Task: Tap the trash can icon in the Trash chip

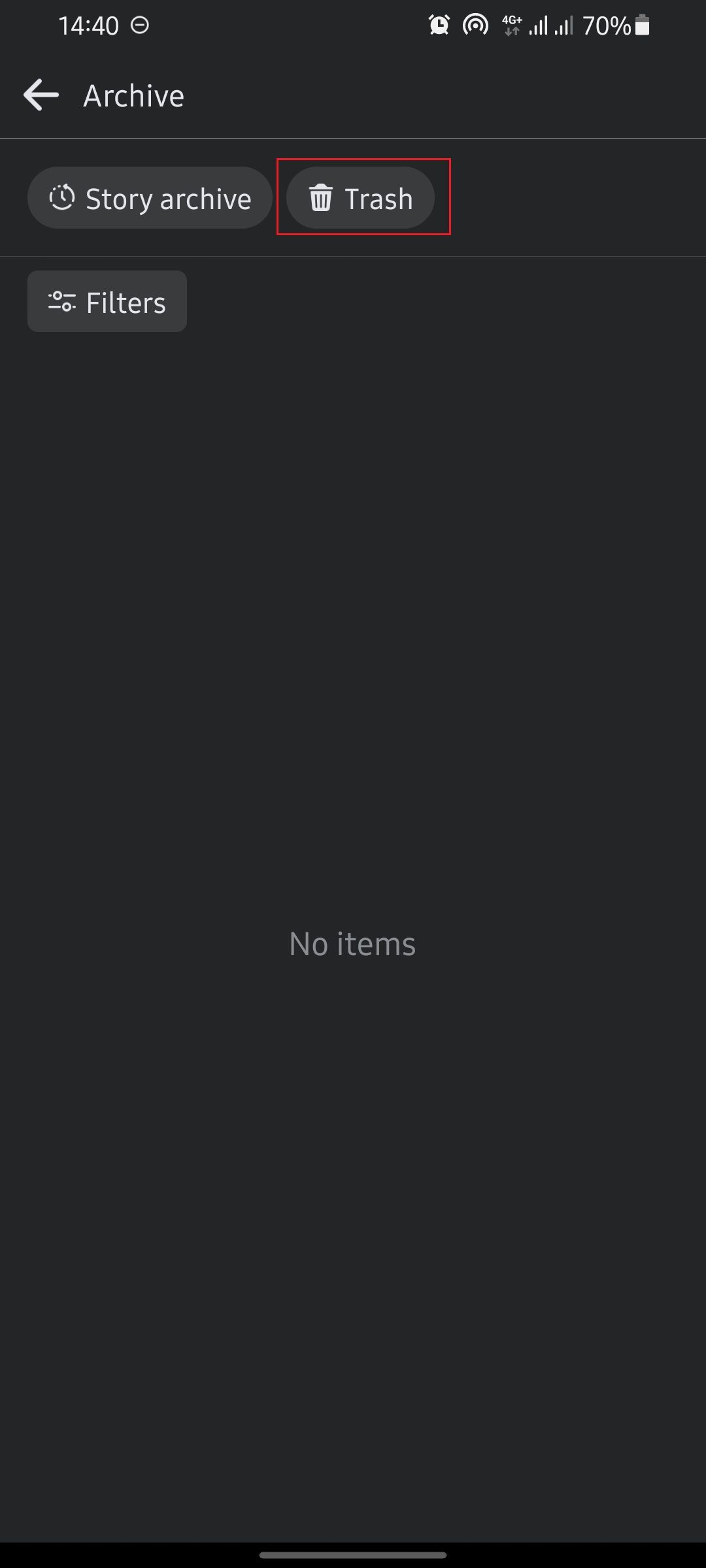Action: pyautogui.click(x=321, y=197)
